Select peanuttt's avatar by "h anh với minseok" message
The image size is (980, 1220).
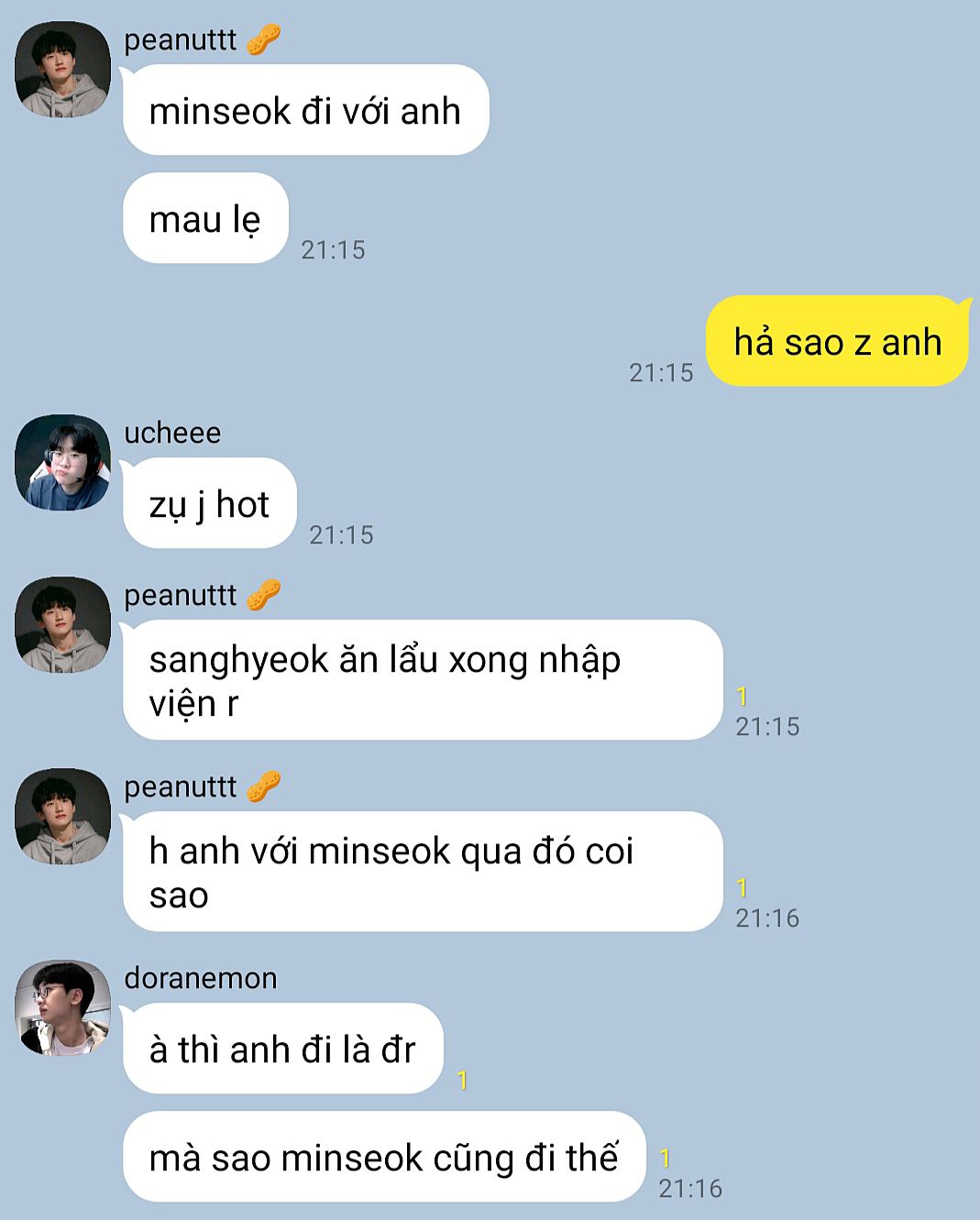62,816
